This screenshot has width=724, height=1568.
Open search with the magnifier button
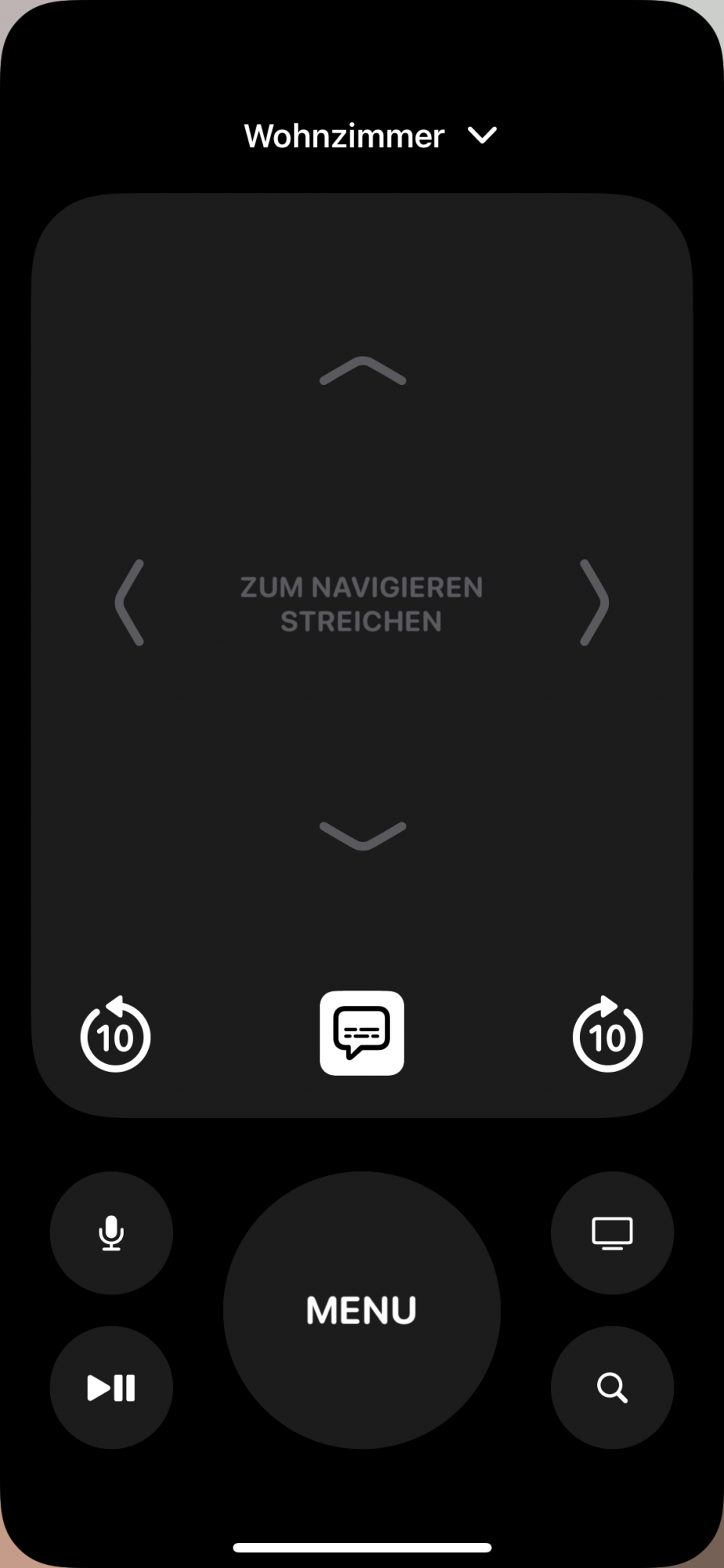pyautogui.click(x=612, y=1387)
